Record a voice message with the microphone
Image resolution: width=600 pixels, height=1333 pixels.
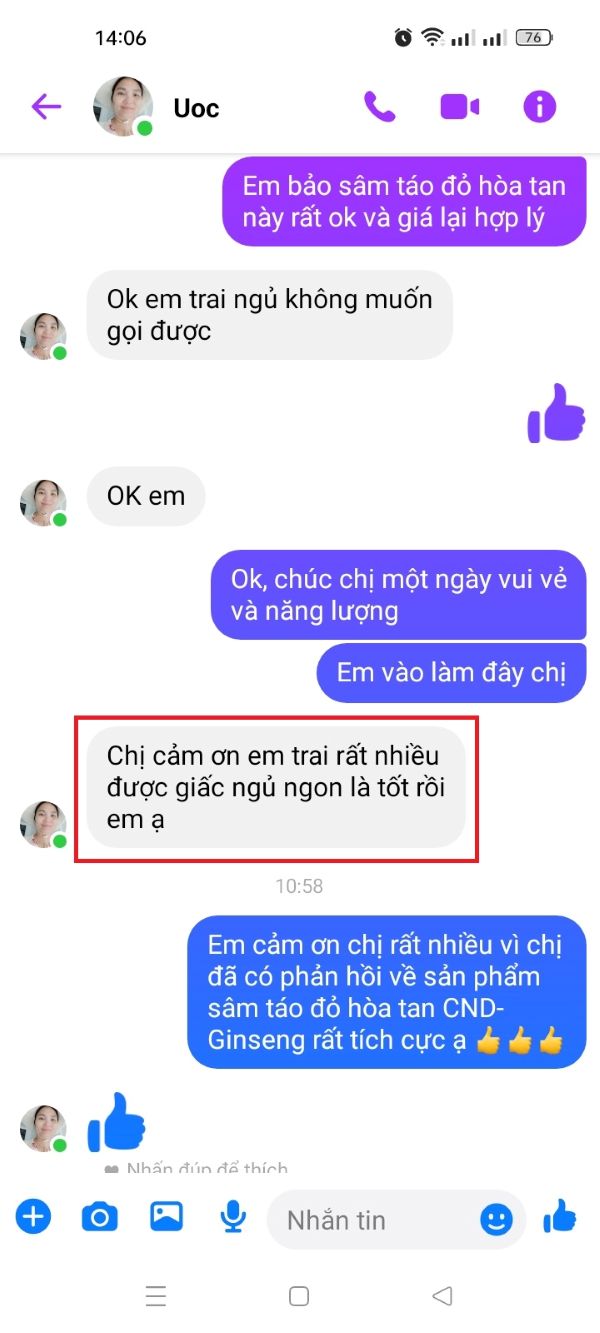pos(233,1217)
